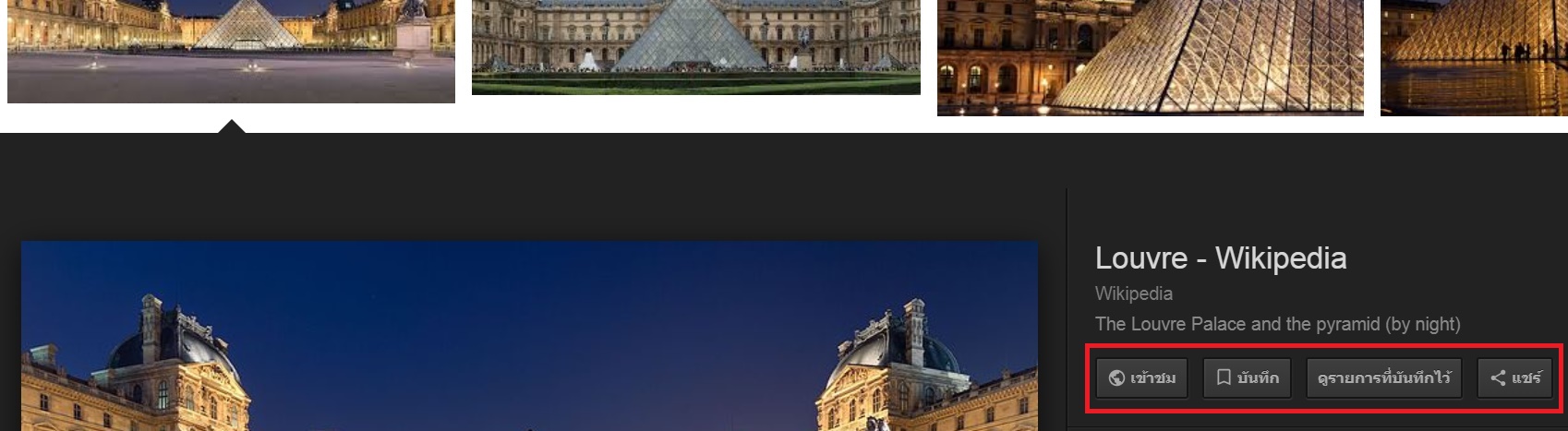Select the daytime Louvre pyramid thumbnail
The image size is (1568, 431).
pos(695,46)
